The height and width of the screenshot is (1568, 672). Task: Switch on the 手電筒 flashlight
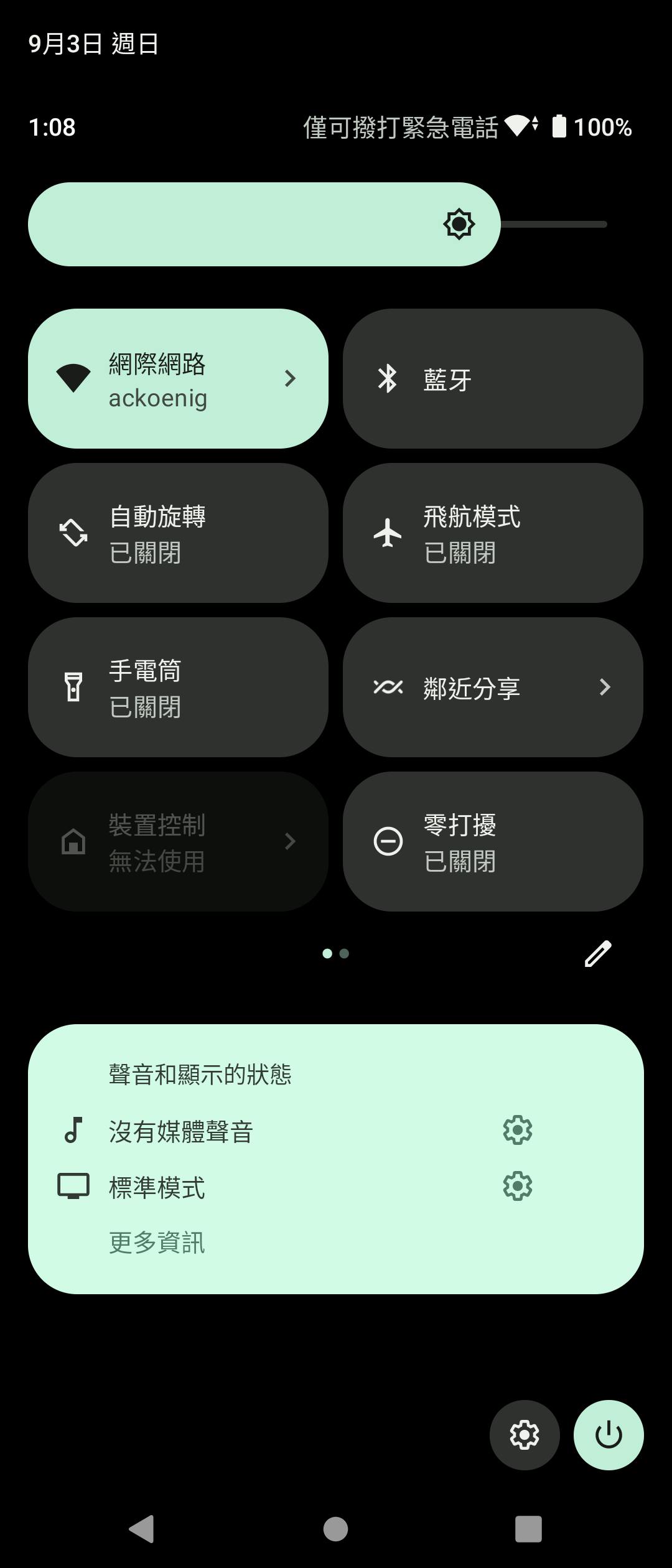tap(178, 687)
